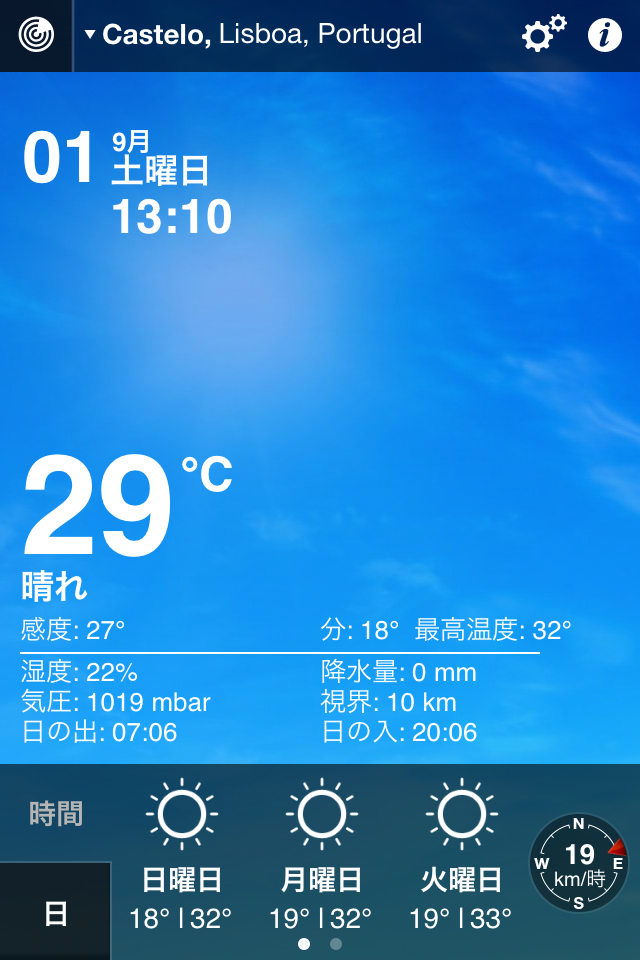Open the radar logo menu
This screenshot has height=960, width=640.
pos(36,36)
